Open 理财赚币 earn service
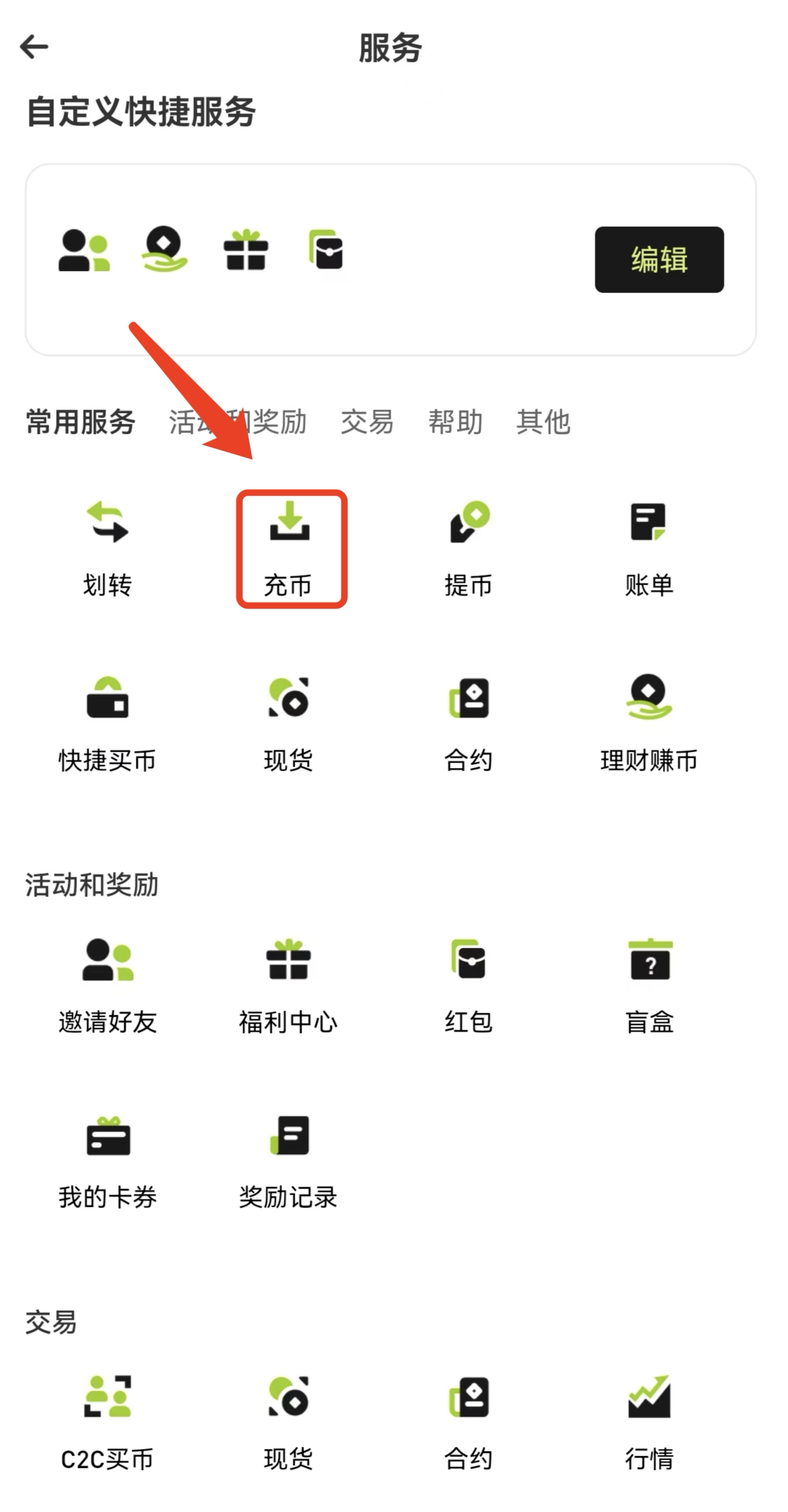 649,724
